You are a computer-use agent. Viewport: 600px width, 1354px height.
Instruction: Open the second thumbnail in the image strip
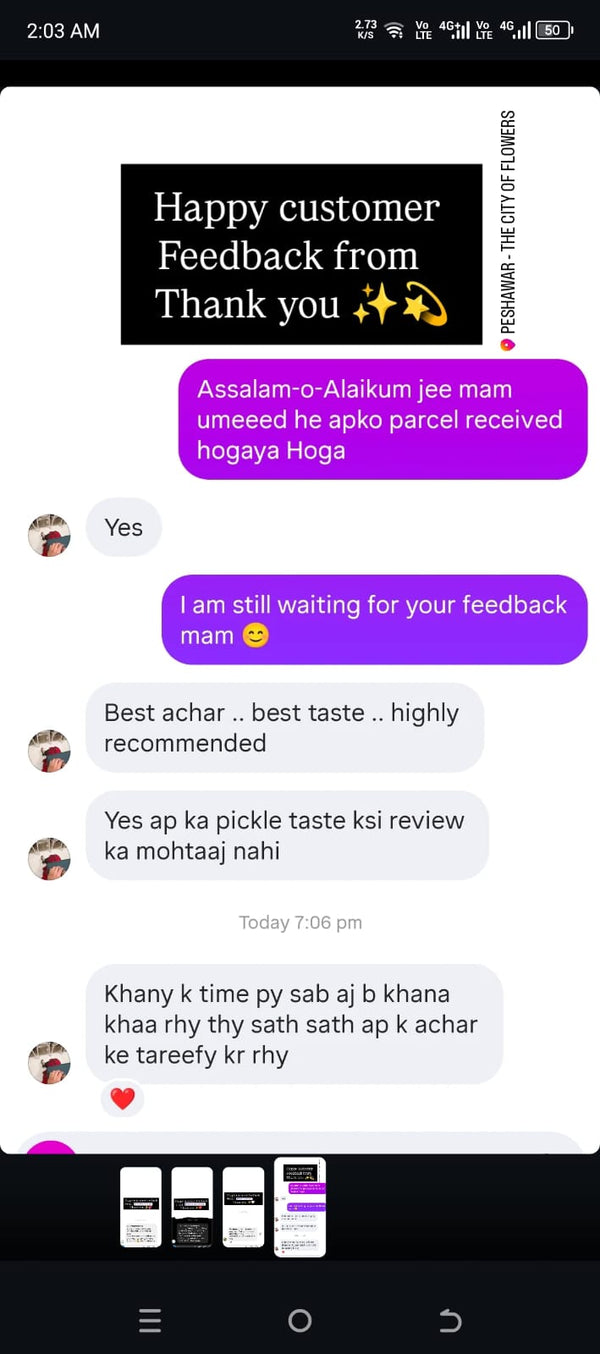pos(192,1207)
